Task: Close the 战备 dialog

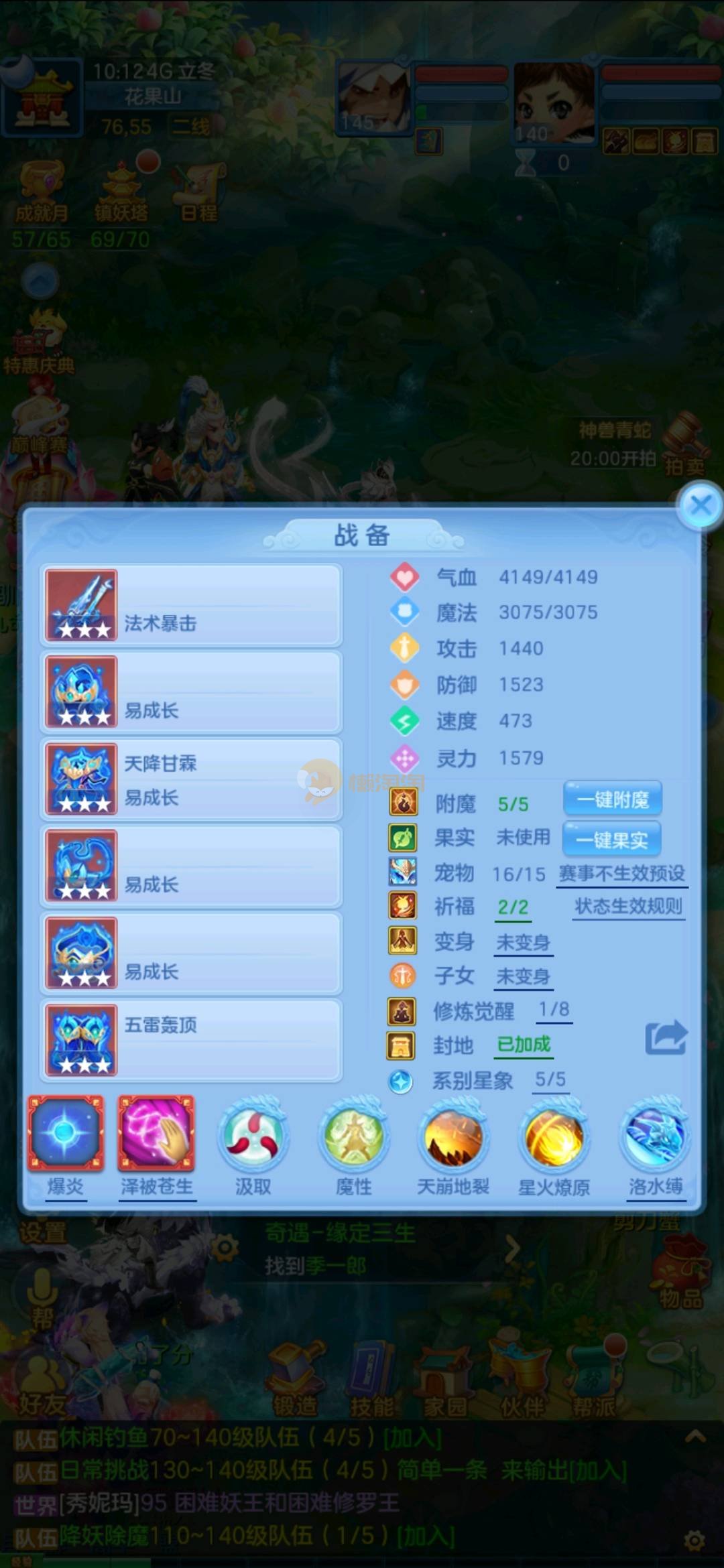Action: point(700,505)
